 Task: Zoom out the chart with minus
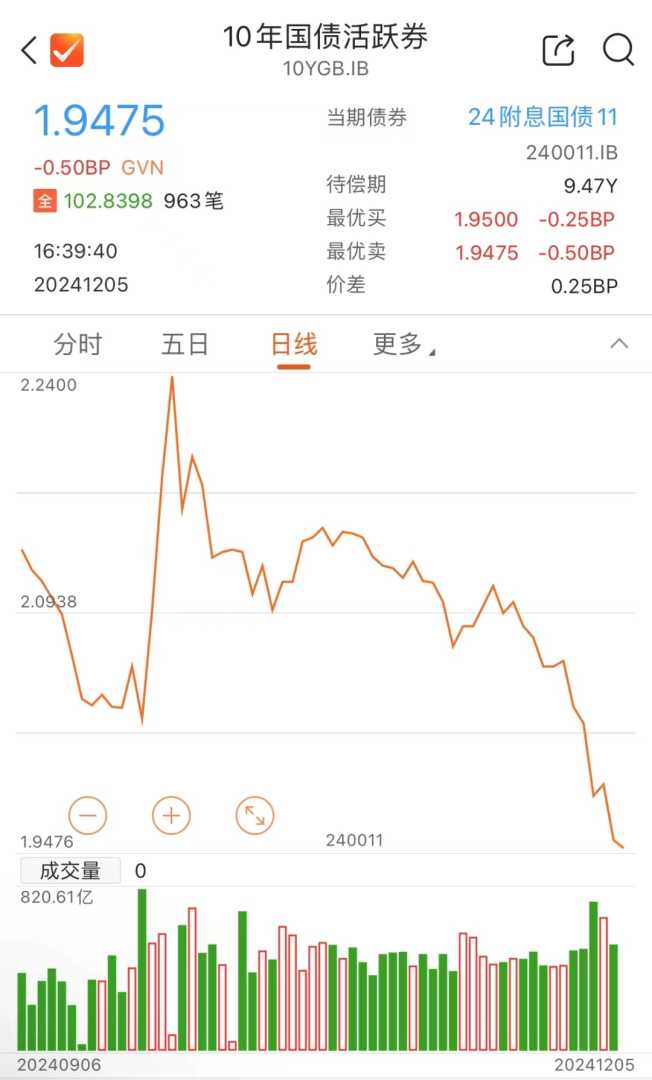click(x=87, y=816)
